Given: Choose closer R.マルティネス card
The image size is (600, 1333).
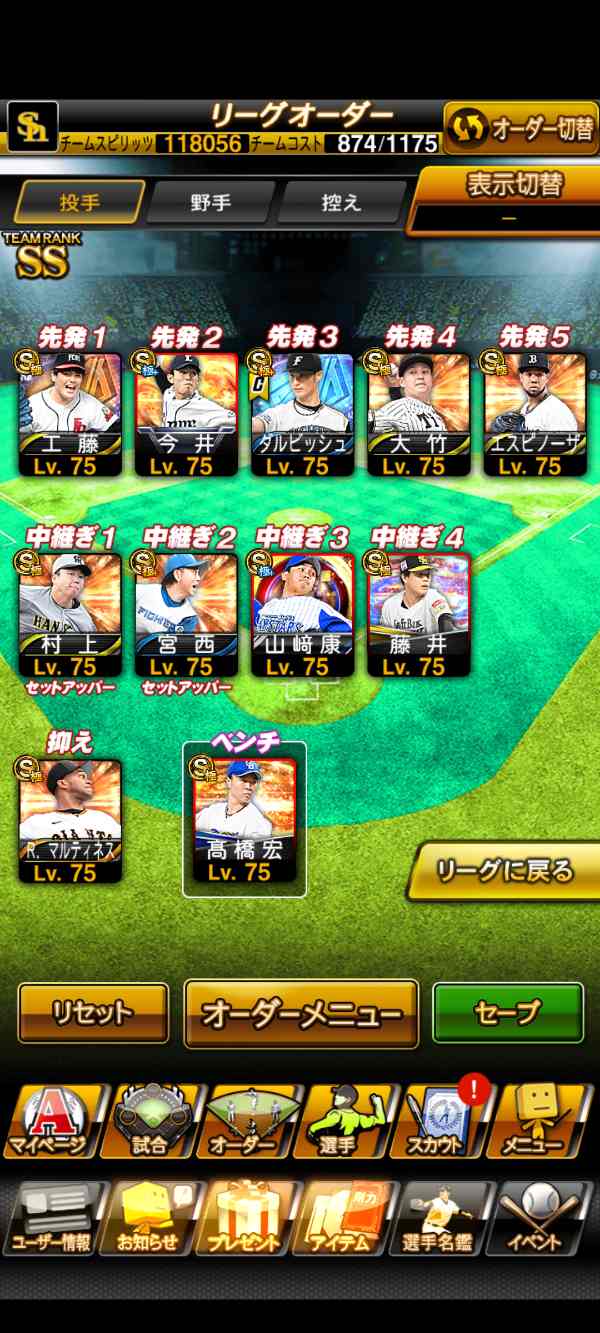Looking at the screenshot, I should [70, 820].
